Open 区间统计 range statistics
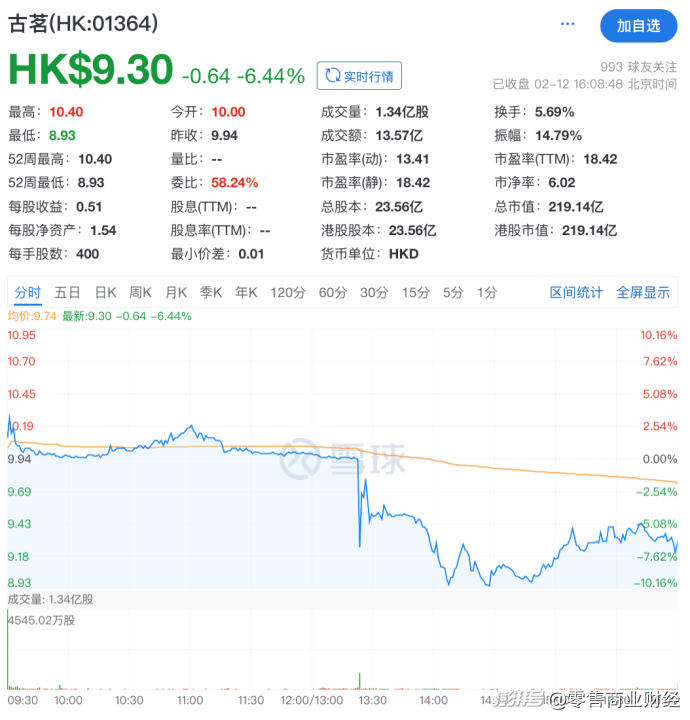The height and width of the screenshot is (720, 690). pyautogui.click(x=576, y=292)
